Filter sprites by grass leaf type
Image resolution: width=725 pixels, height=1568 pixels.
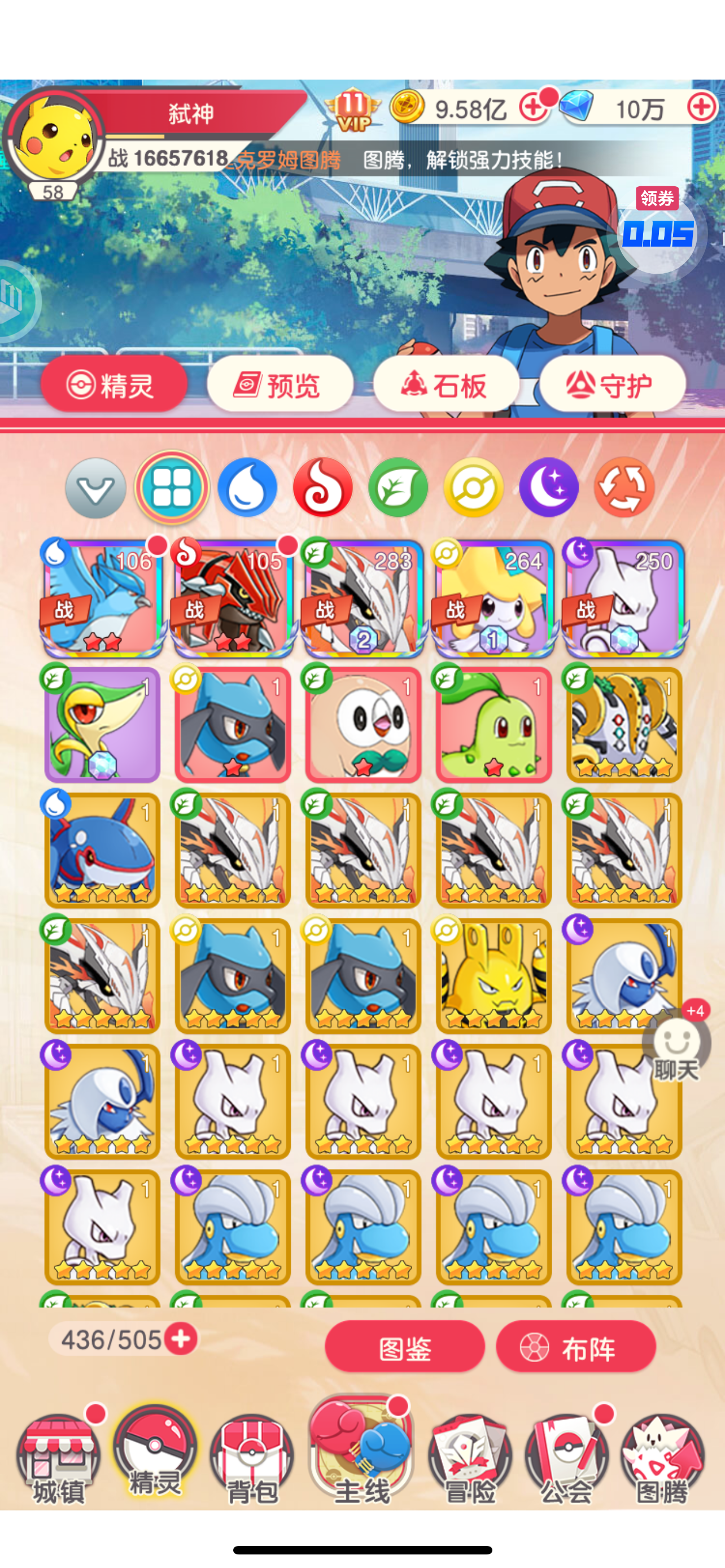point(398,488)
